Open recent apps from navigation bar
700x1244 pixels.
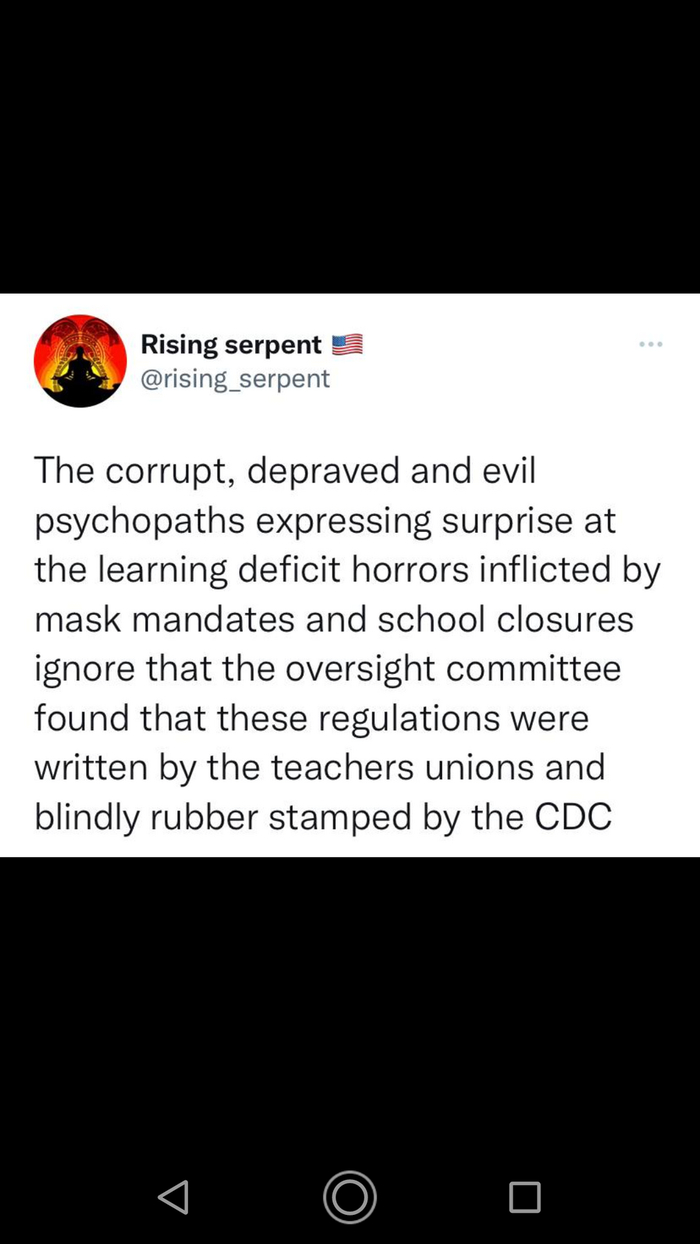coord(524,1196)
